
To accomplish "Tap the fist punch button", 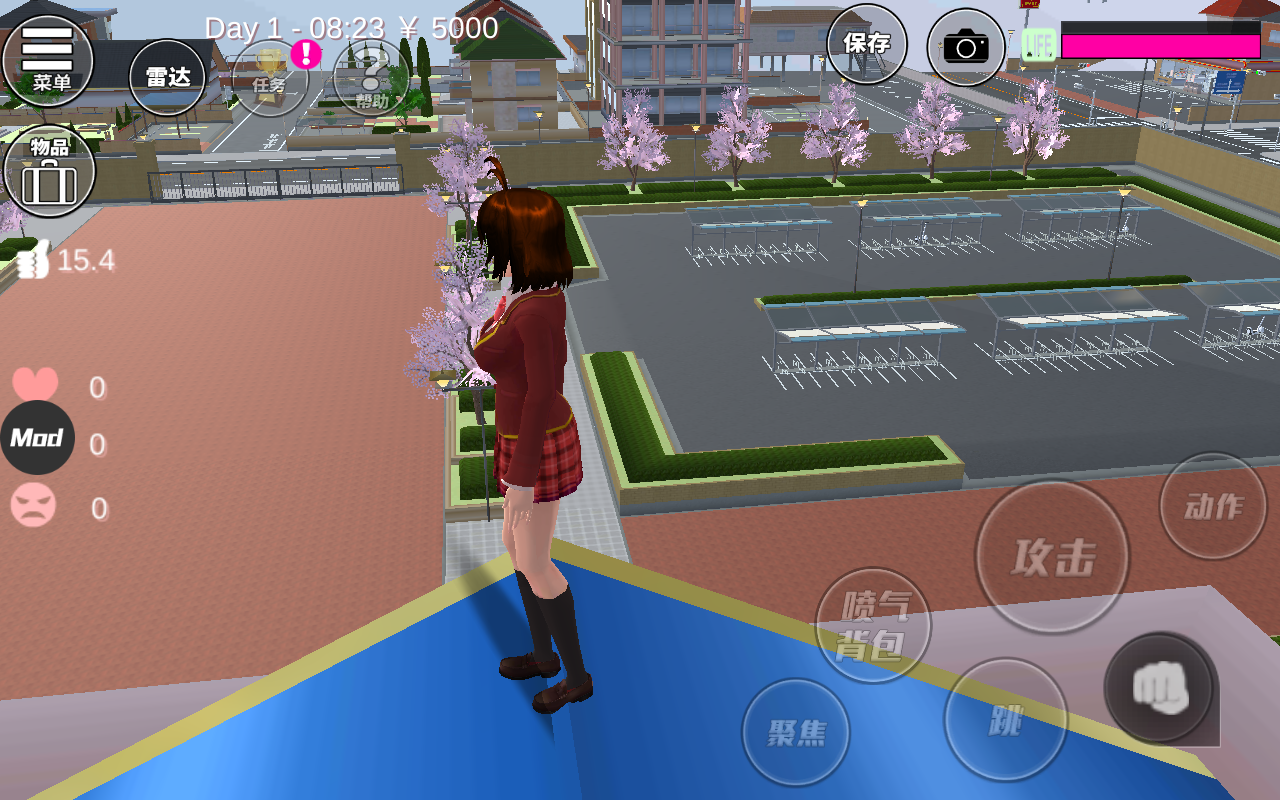I will (1160, 688).
